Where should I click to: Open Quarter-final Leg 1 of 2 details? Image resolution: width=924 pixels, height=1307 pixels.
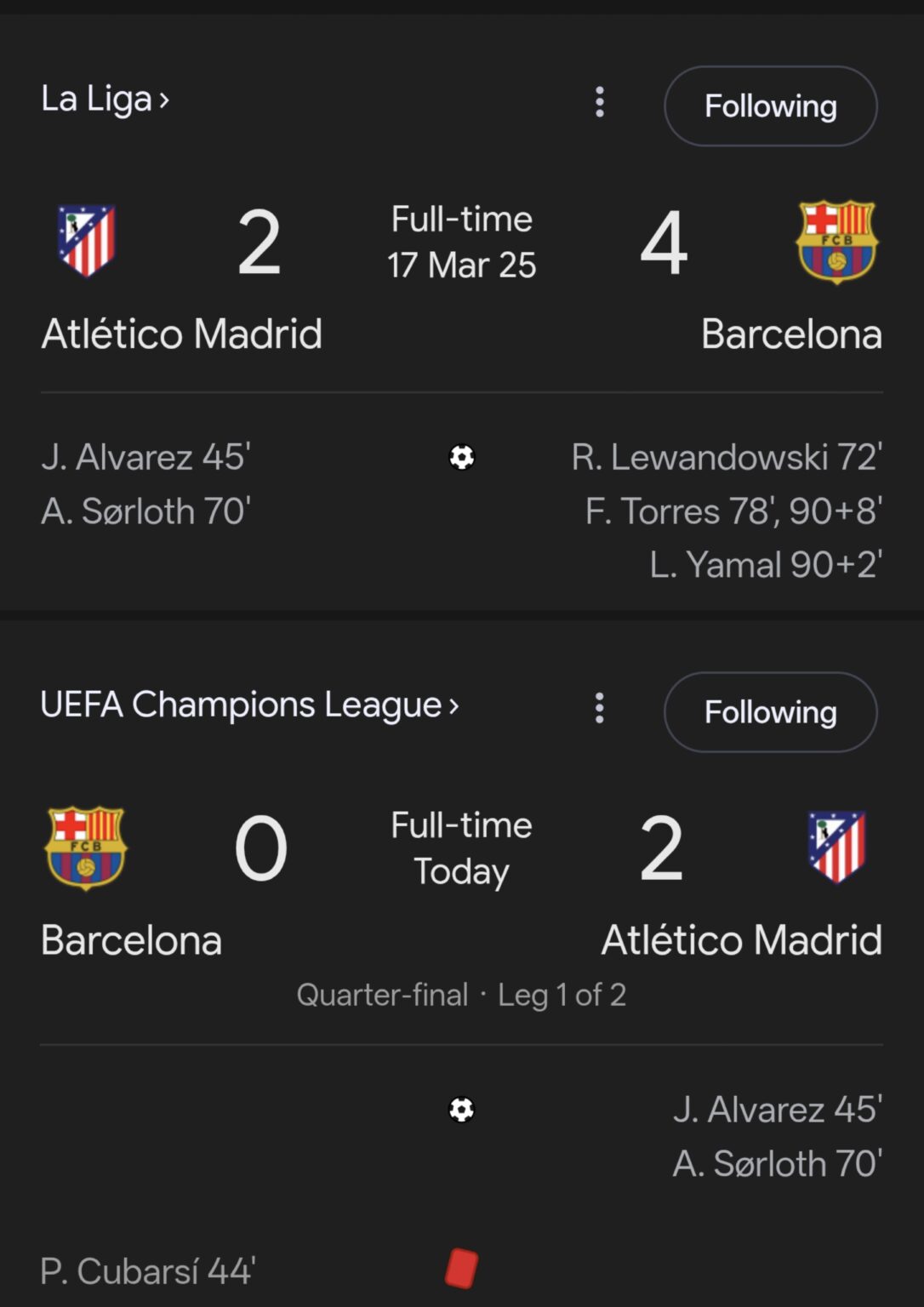point(461,995)
